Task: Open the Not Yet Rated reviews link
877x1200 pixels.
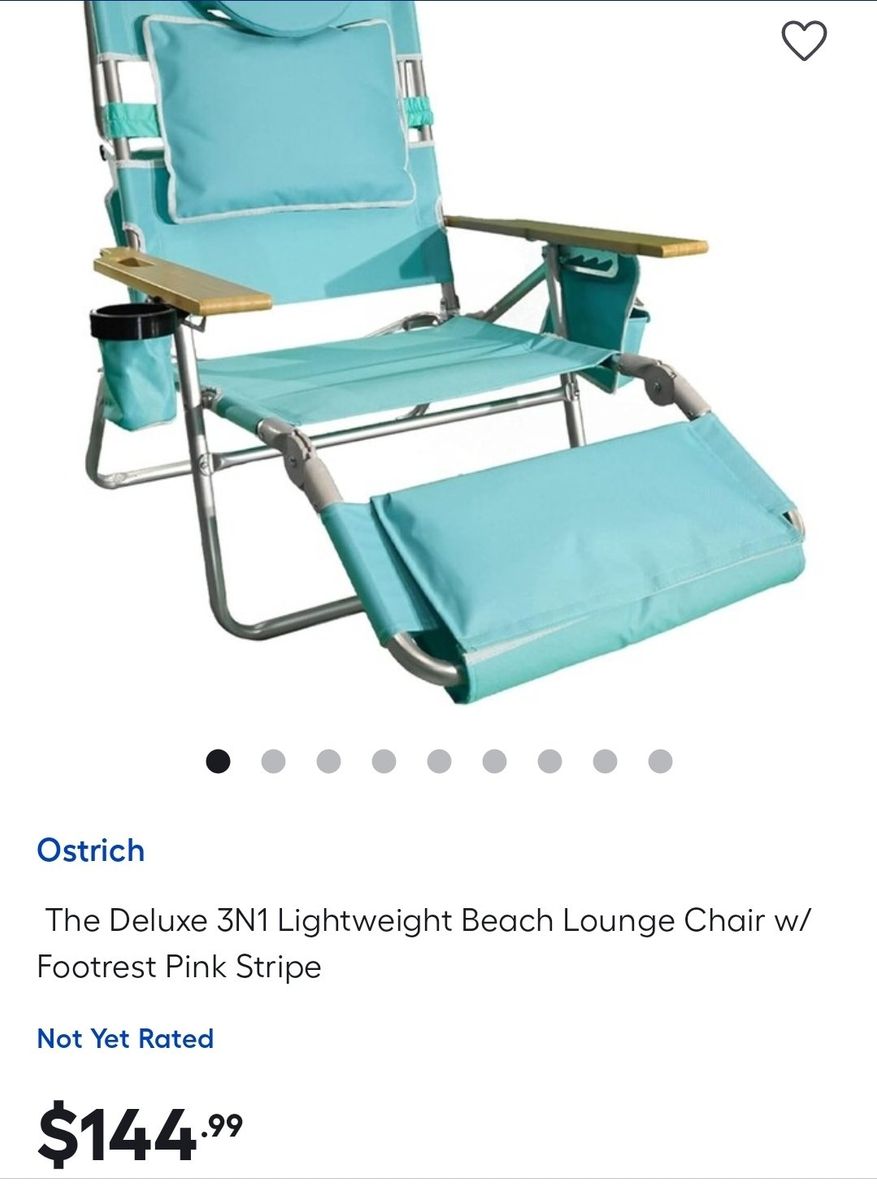Action: pyautogui.click(x=125, y=1039)
